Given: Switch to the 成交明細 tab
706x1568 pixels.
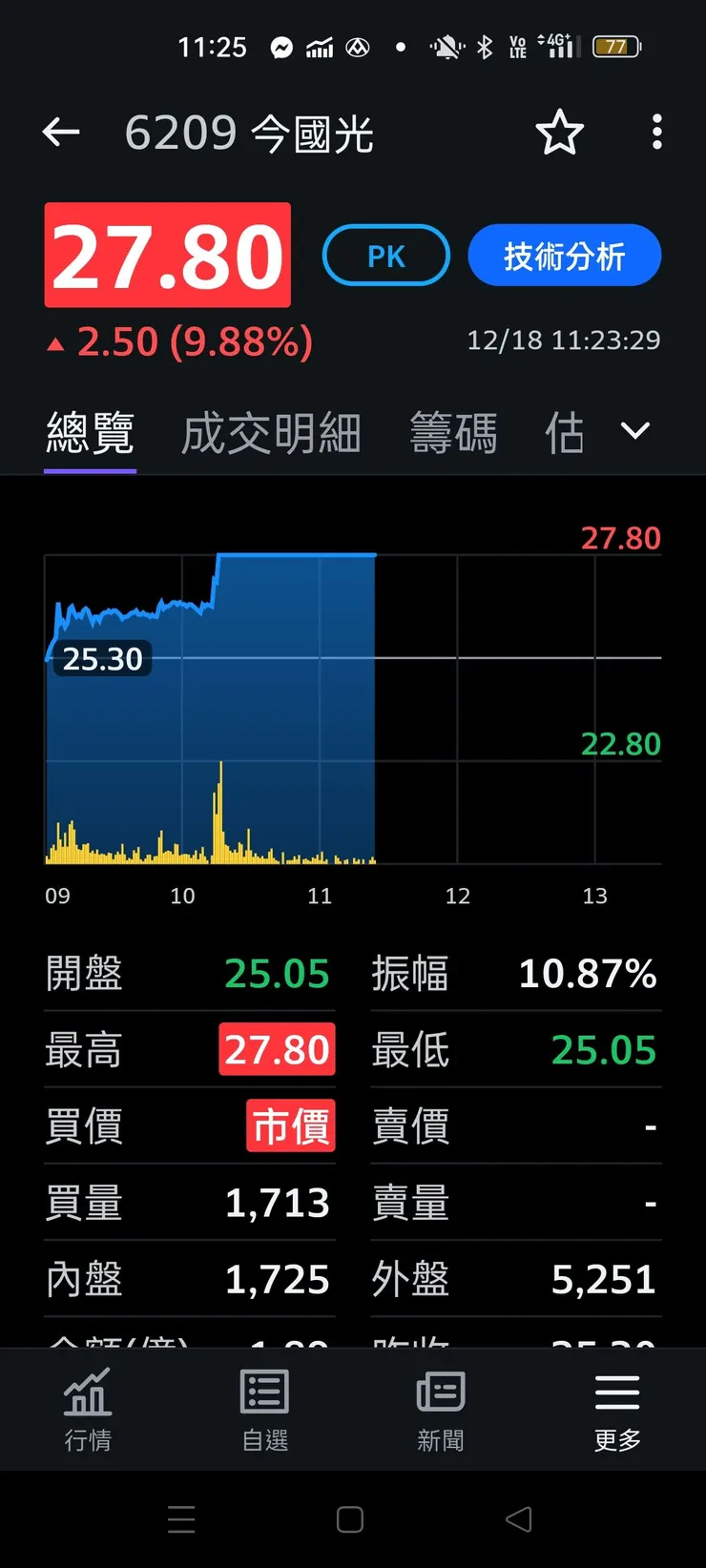Looking at the screenshot, I should pyautogui.click(x=270, y=431).
